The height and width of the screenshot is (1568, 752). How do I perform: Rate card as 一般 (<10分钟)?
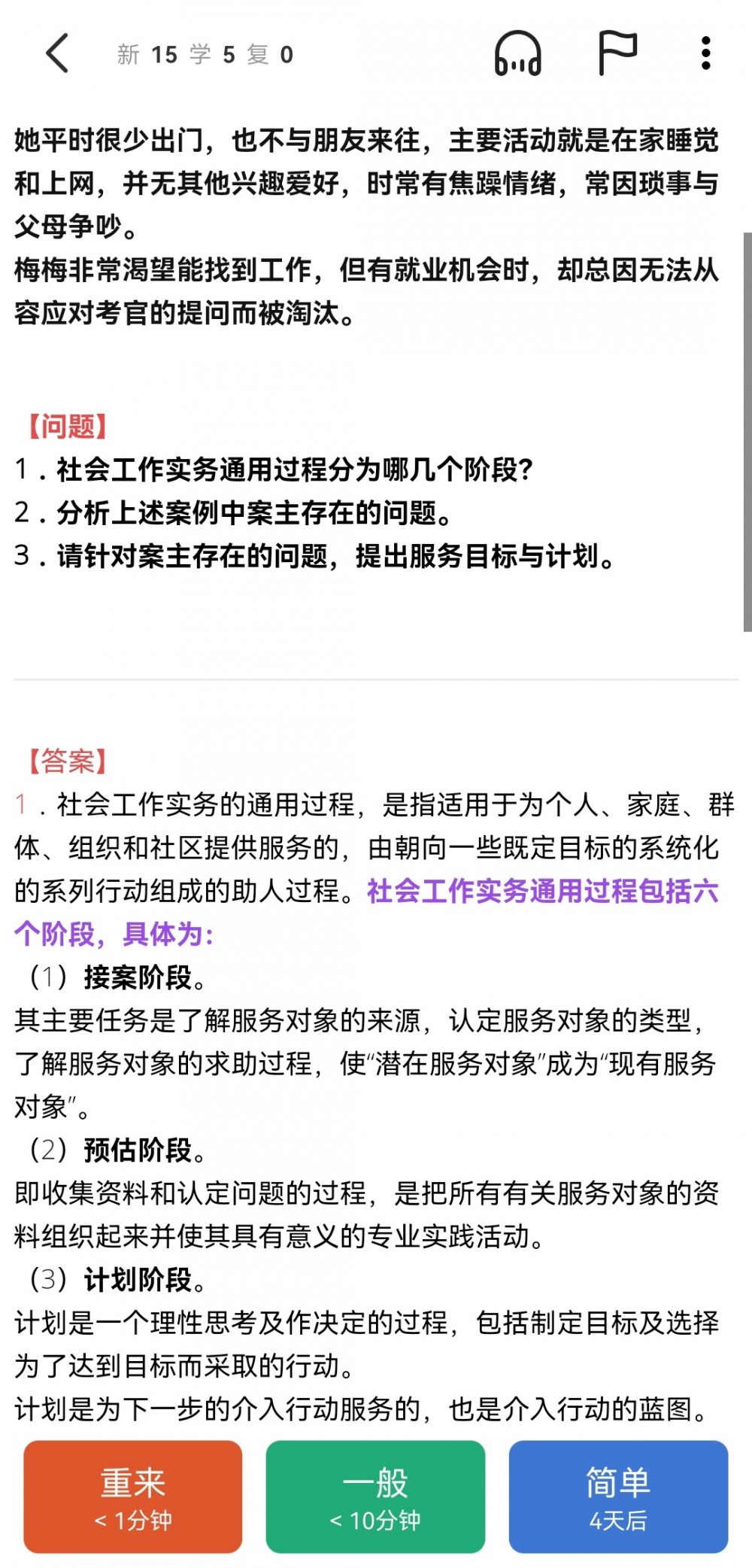375,1497
